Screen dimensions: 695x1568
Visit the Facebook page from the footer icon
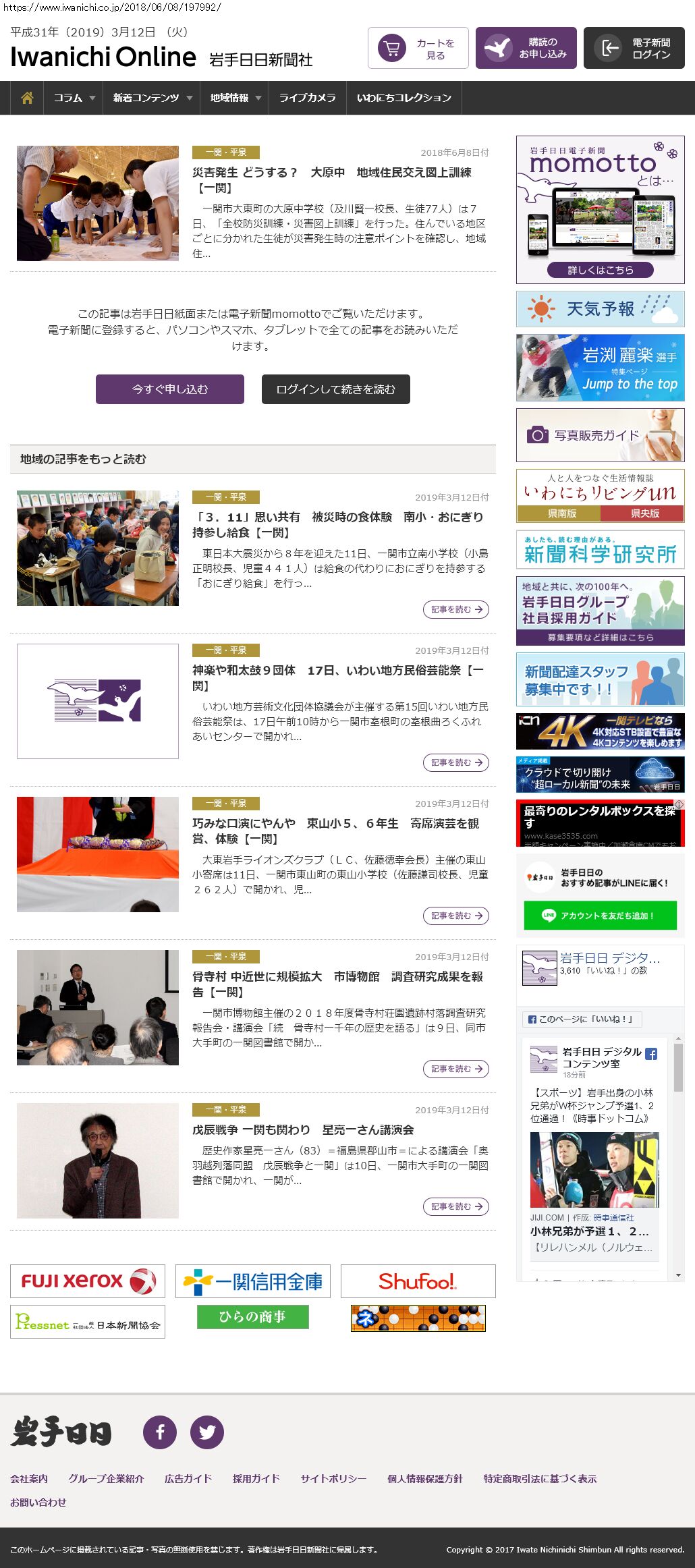coord(160,1432)
